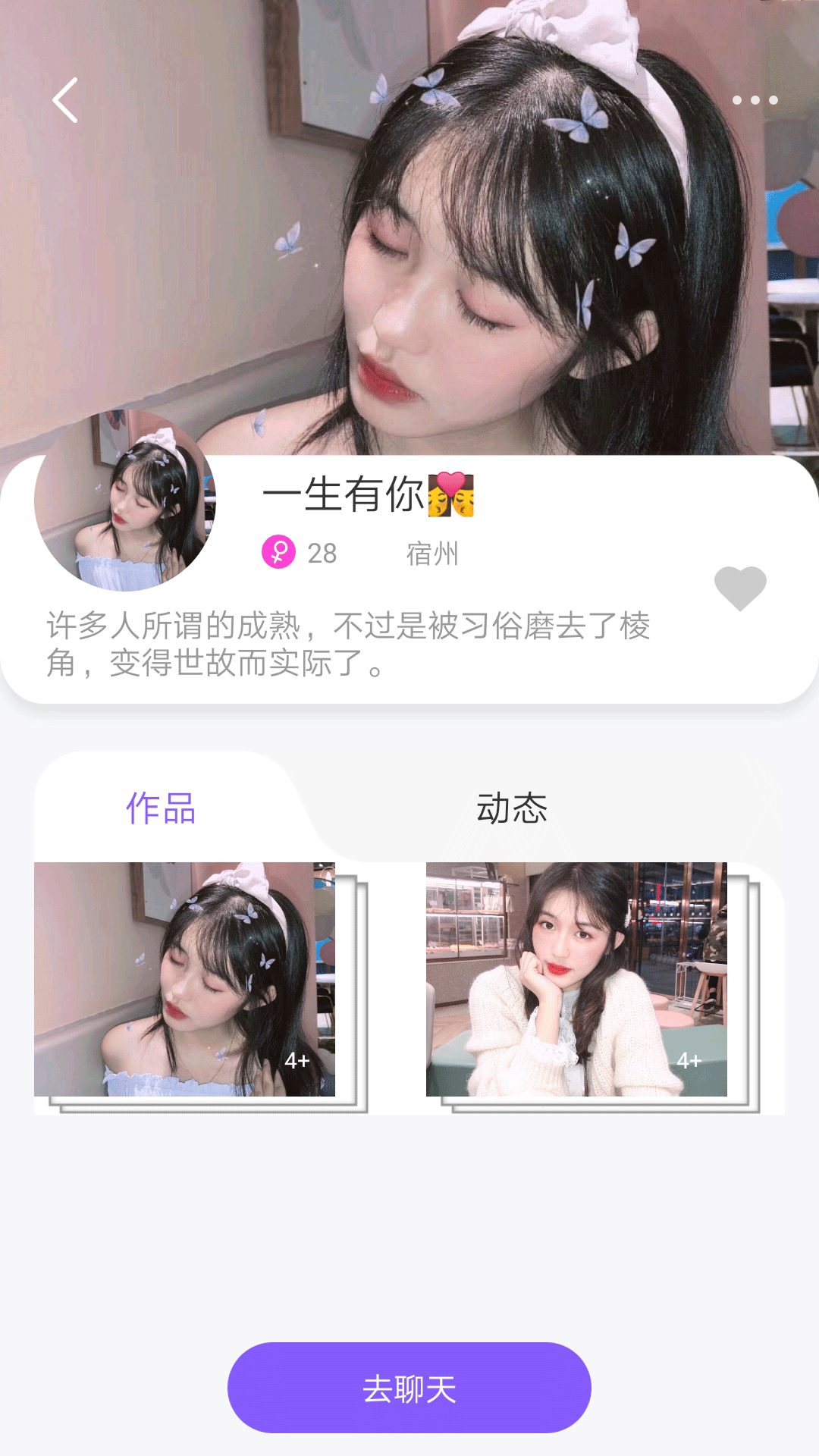Tap the first 4+ photo count badge

[297, 1061]
